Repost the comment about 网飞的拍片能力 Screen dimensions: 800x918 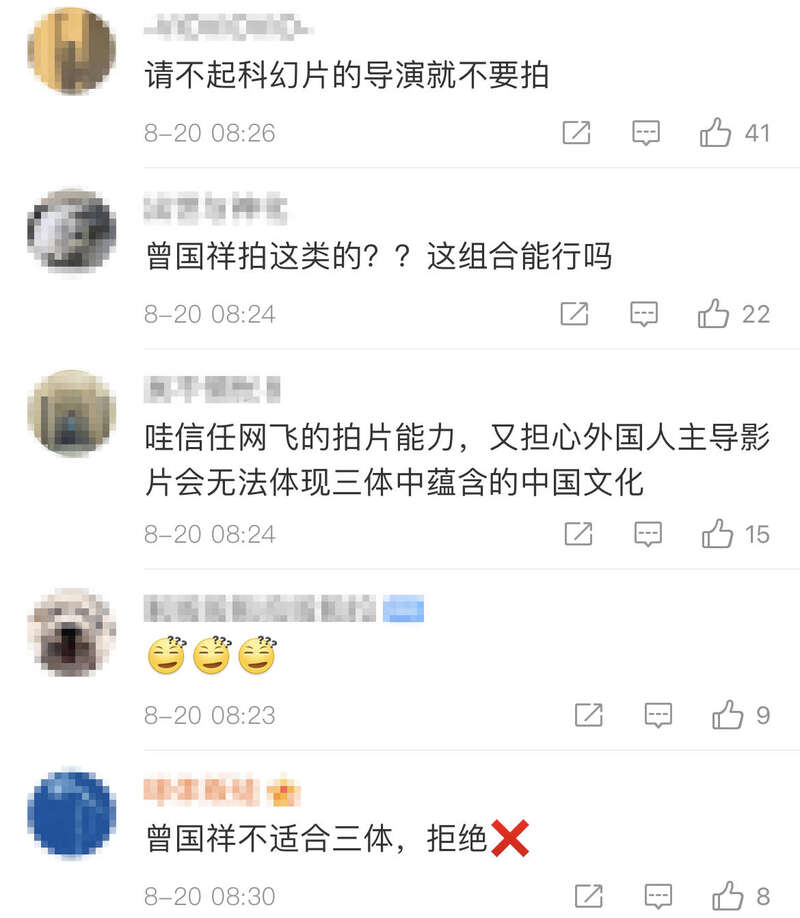pyautogui.click(x=579, y=534)
